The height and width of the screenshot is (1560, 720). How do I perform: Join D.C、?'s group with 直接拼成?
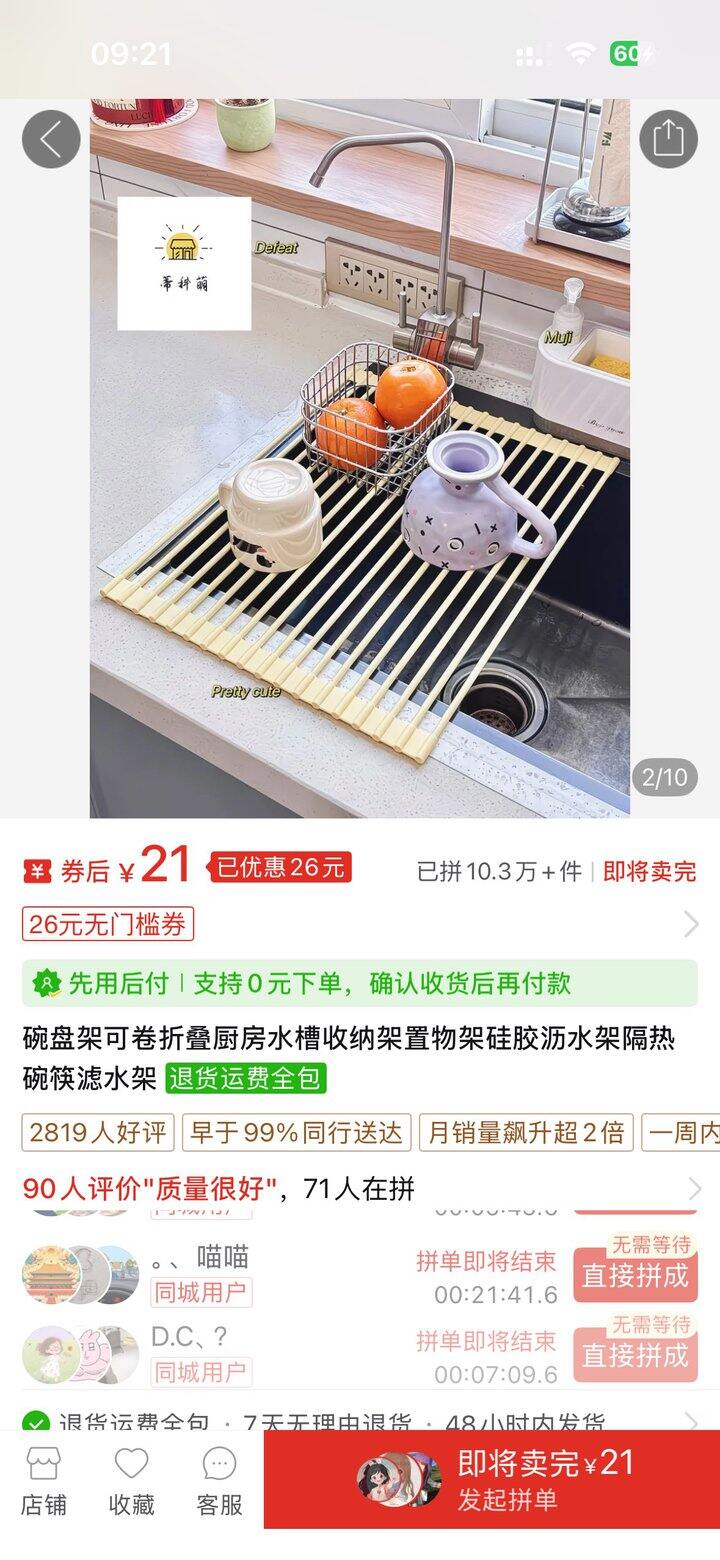coord(635,1355)
